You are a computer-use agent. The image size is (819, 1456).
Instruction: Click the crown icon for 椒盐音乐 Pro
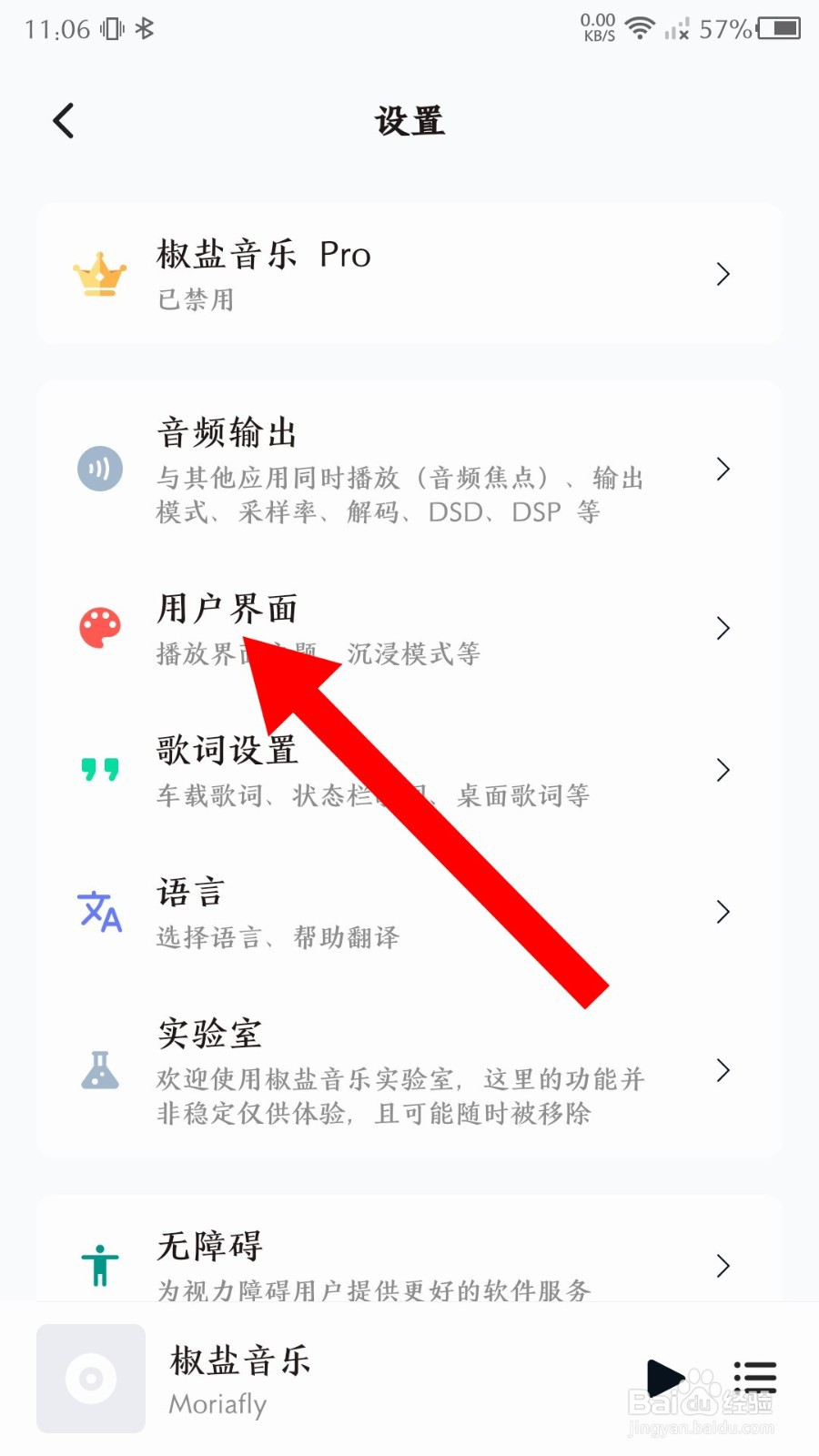(100, 273)
